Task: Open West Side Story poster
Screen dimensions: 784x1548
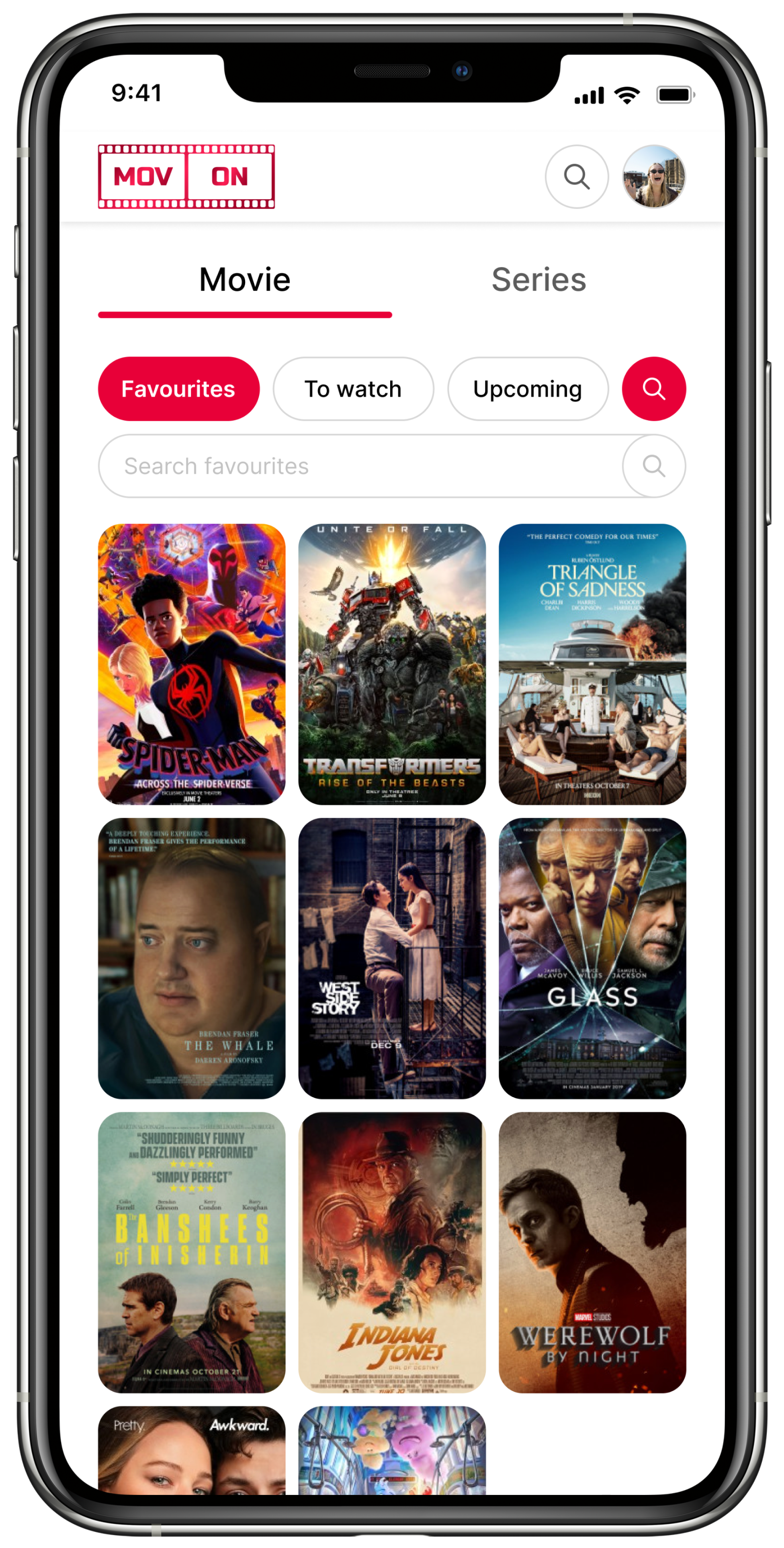Action: pos(392,958)
